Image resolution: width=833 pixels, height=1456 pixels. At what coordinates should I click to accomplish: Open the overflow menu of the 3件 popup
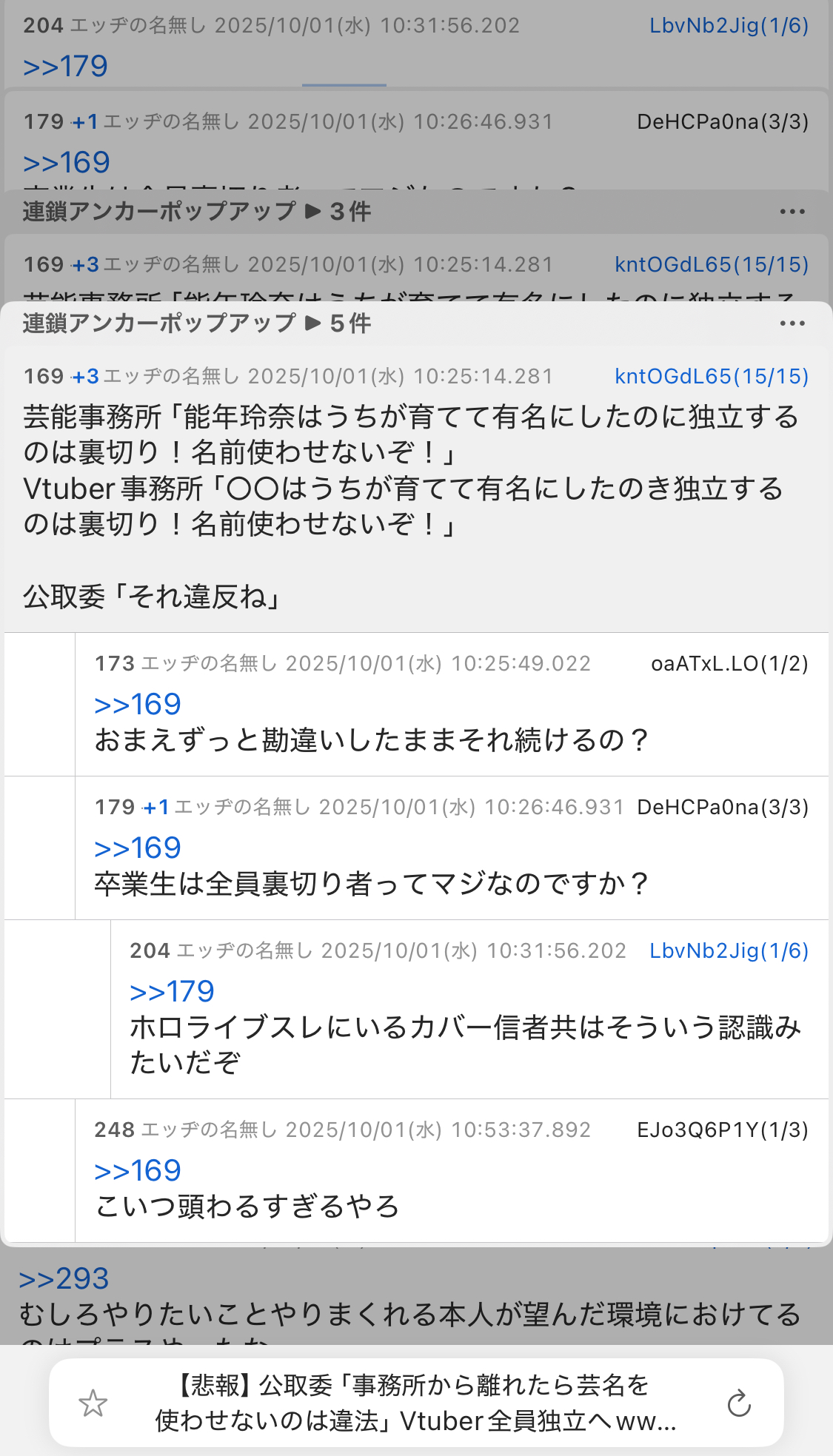tap(792, 212)
